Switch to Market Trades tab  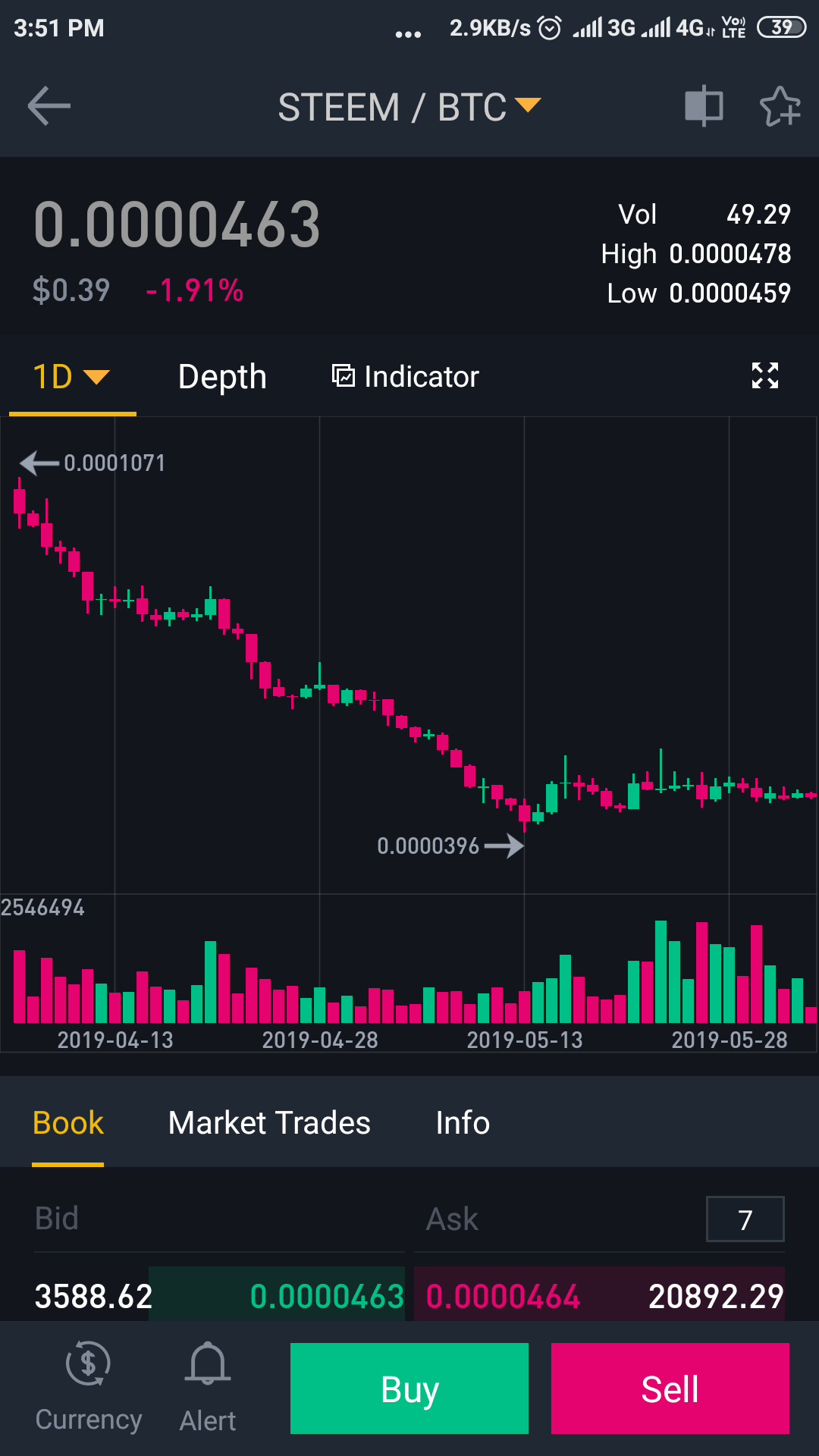[x=269, y=1123]
